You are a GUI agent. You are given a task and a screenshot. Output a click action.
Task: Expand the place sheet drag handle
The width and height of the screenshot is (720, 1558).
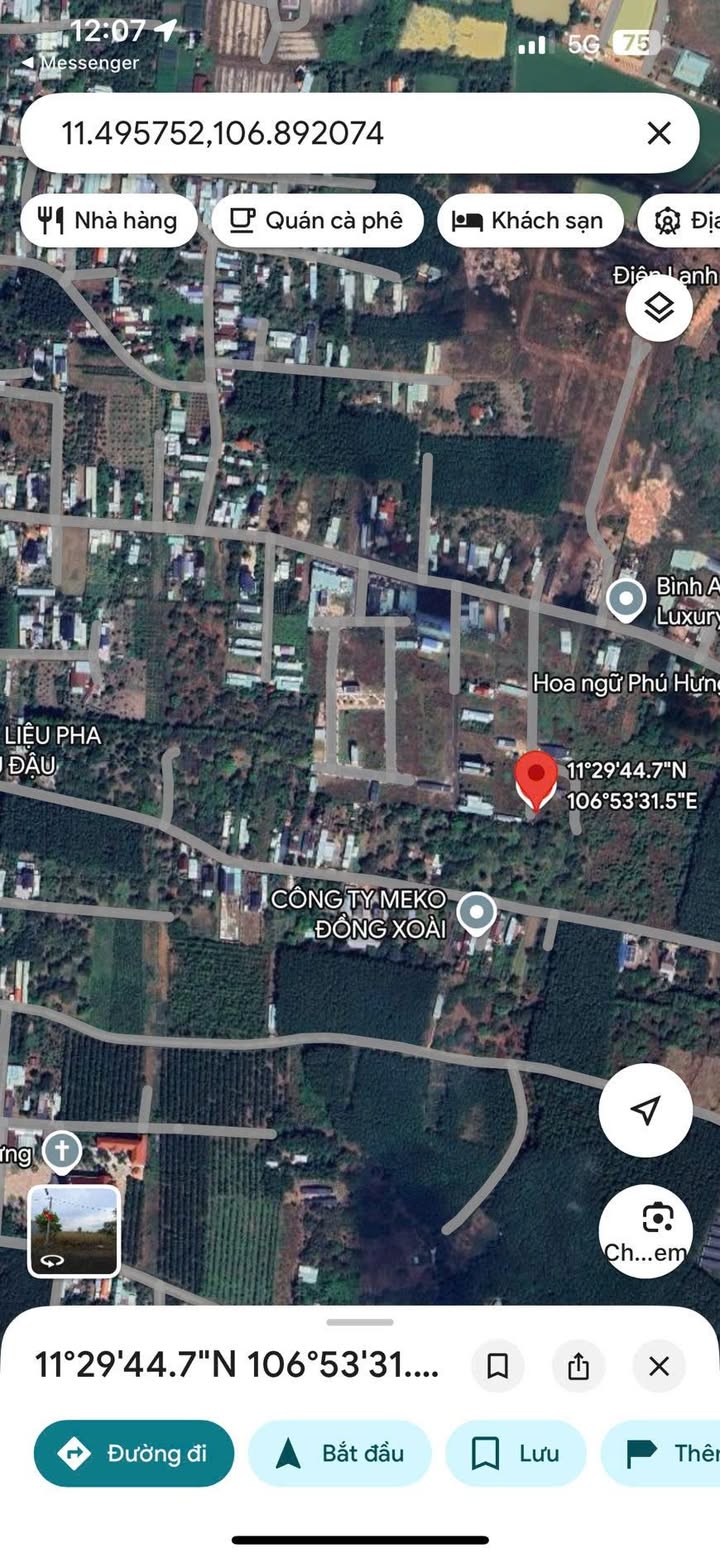[360, 1322]
